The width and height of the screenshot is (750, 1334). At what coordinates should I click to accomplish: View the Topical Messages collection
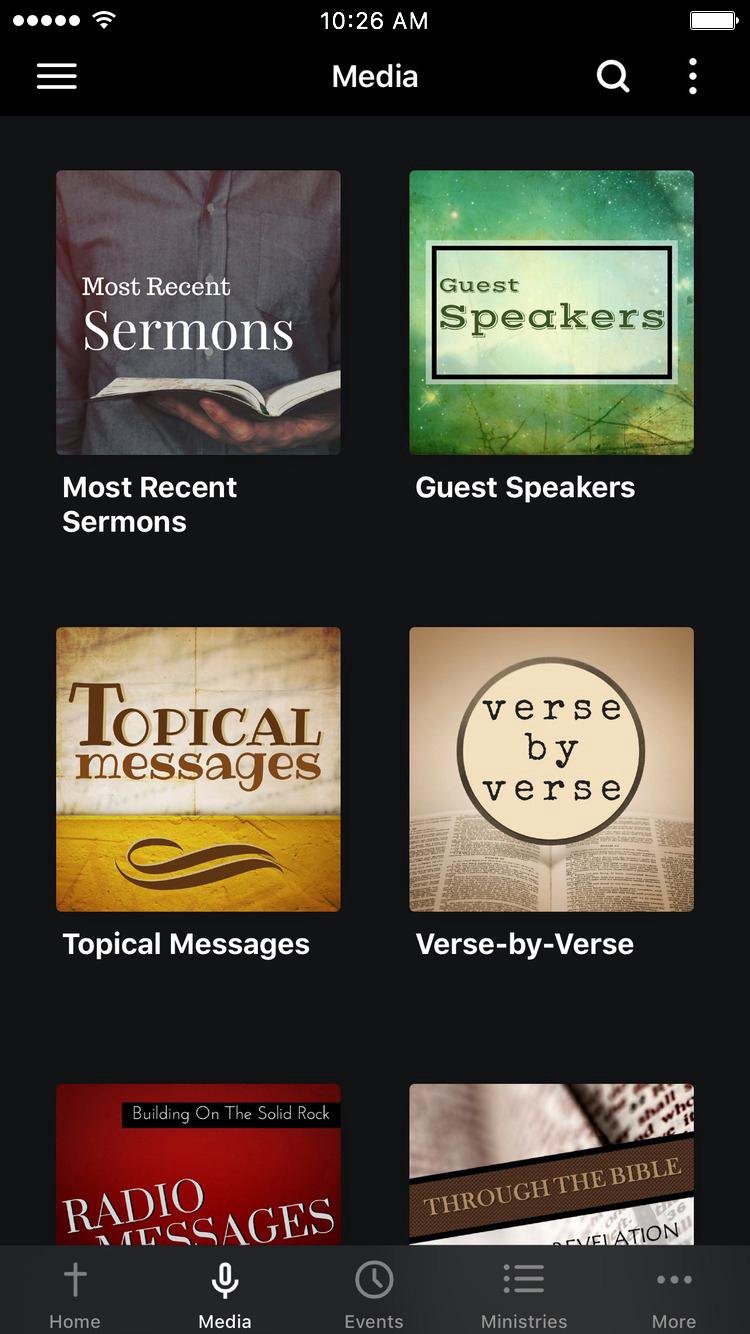click(x=197, y=769)
